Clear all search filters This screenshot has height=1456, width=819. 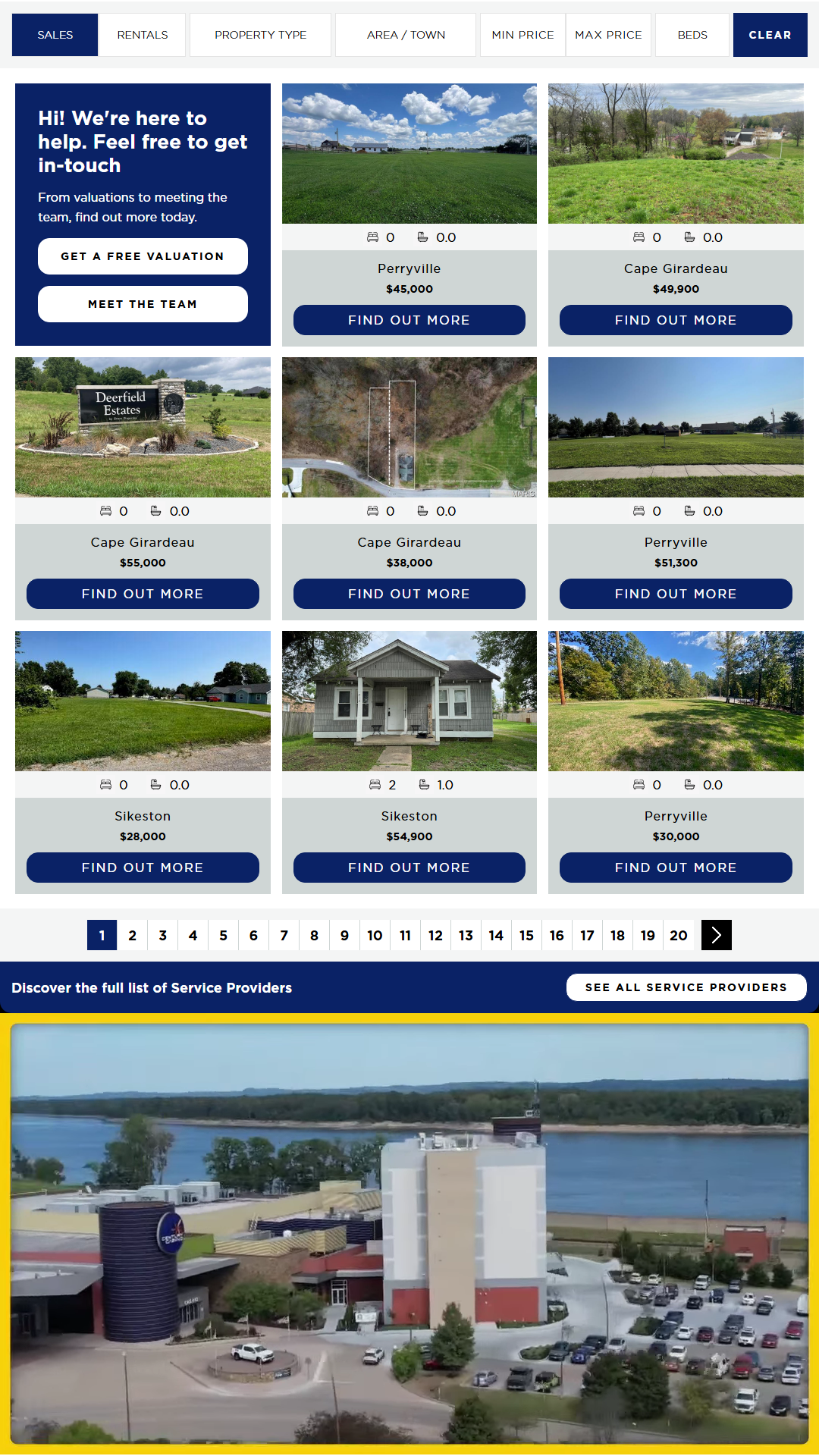[x=770, y=35]
